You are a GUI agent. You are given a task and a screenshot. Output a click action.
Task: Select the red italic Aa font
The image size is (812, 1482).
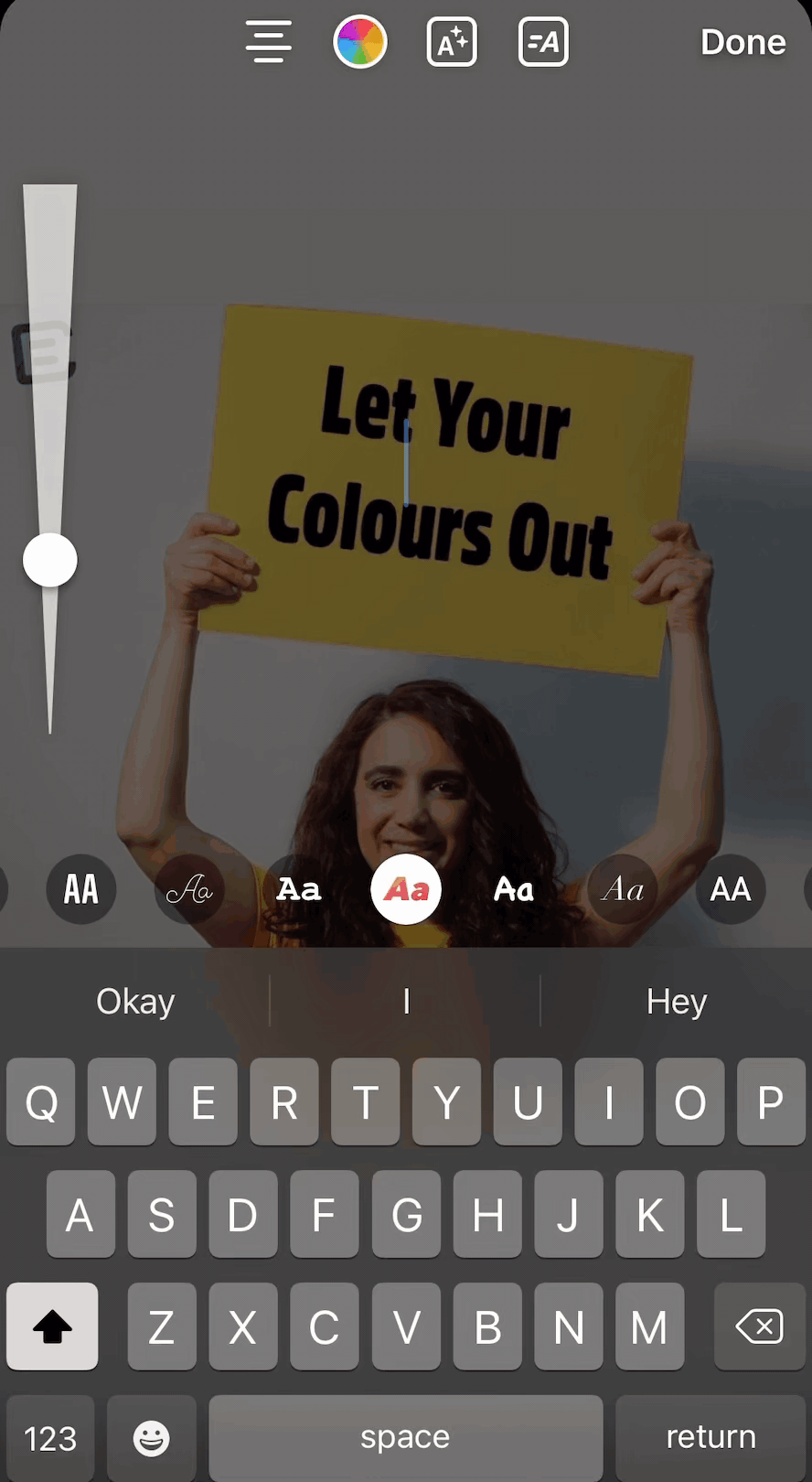pyautogui.click(x=406, y=889)
